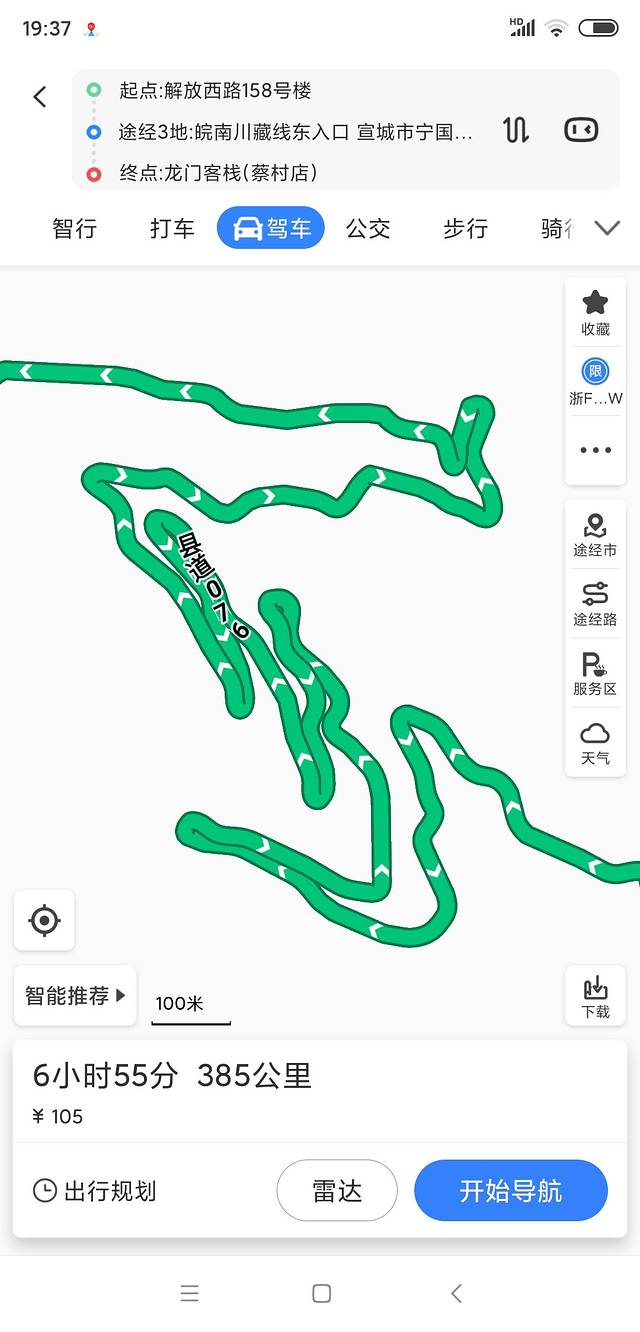Show 服务区 service areas
This screenshot has height=1332, width=640.
[x=595, y=673]
